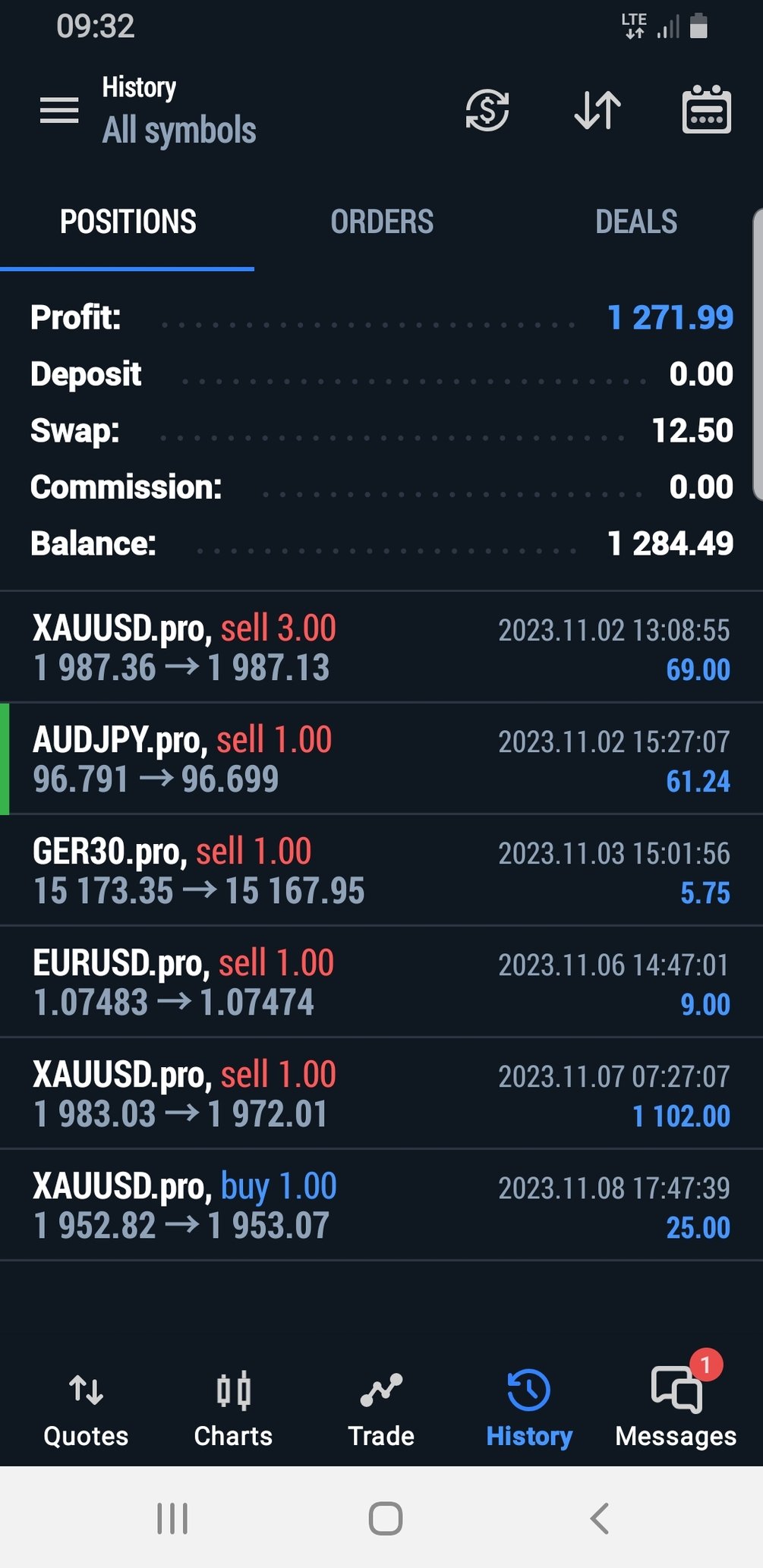Open the XAUUSD.pro sell 3.00 position
The image size is (763, 1568).
(381, 647)
